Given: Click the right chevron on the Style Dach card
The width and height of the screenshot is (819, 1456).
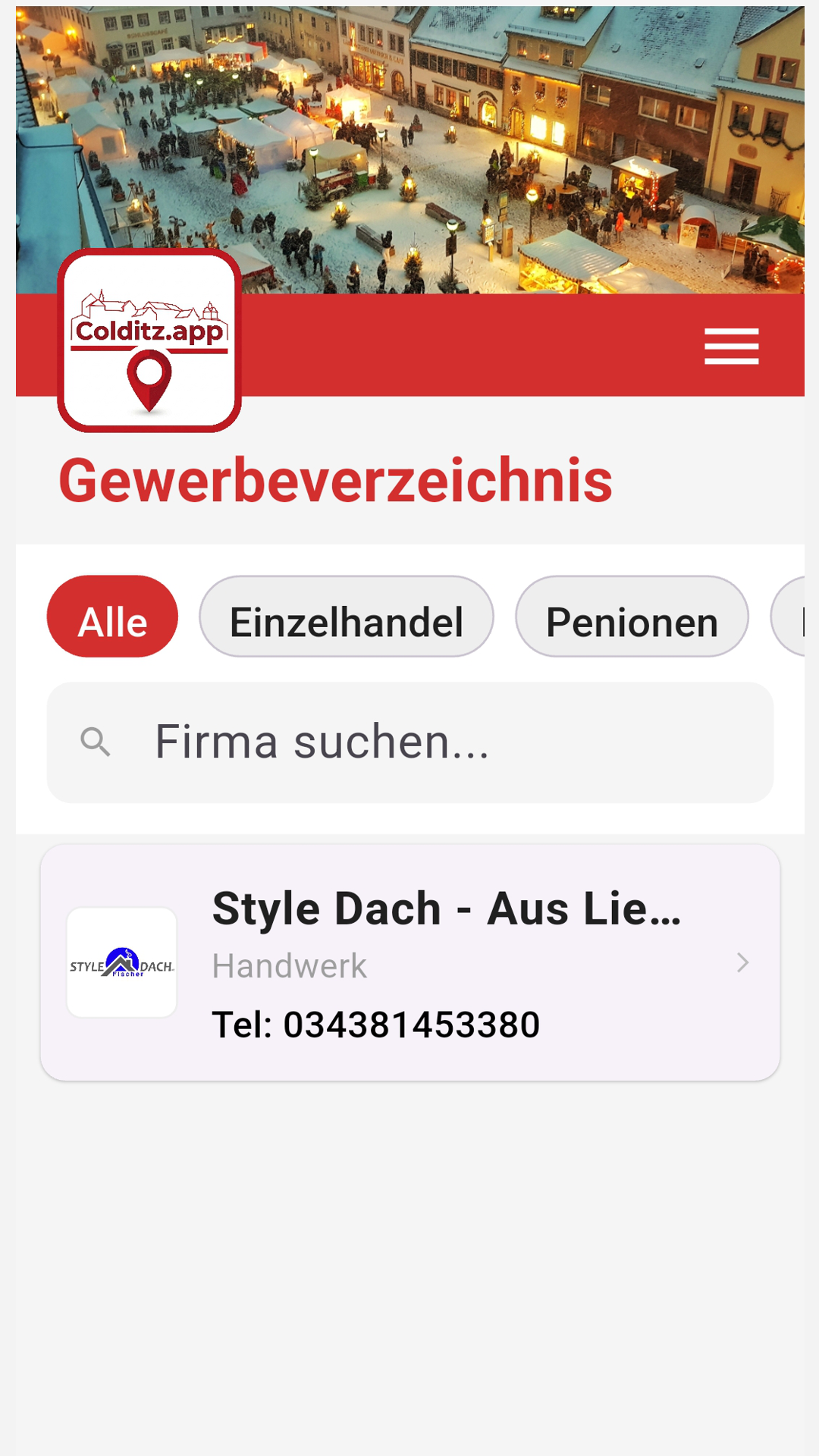Looking at the screenshot, I should coord(742,963).
